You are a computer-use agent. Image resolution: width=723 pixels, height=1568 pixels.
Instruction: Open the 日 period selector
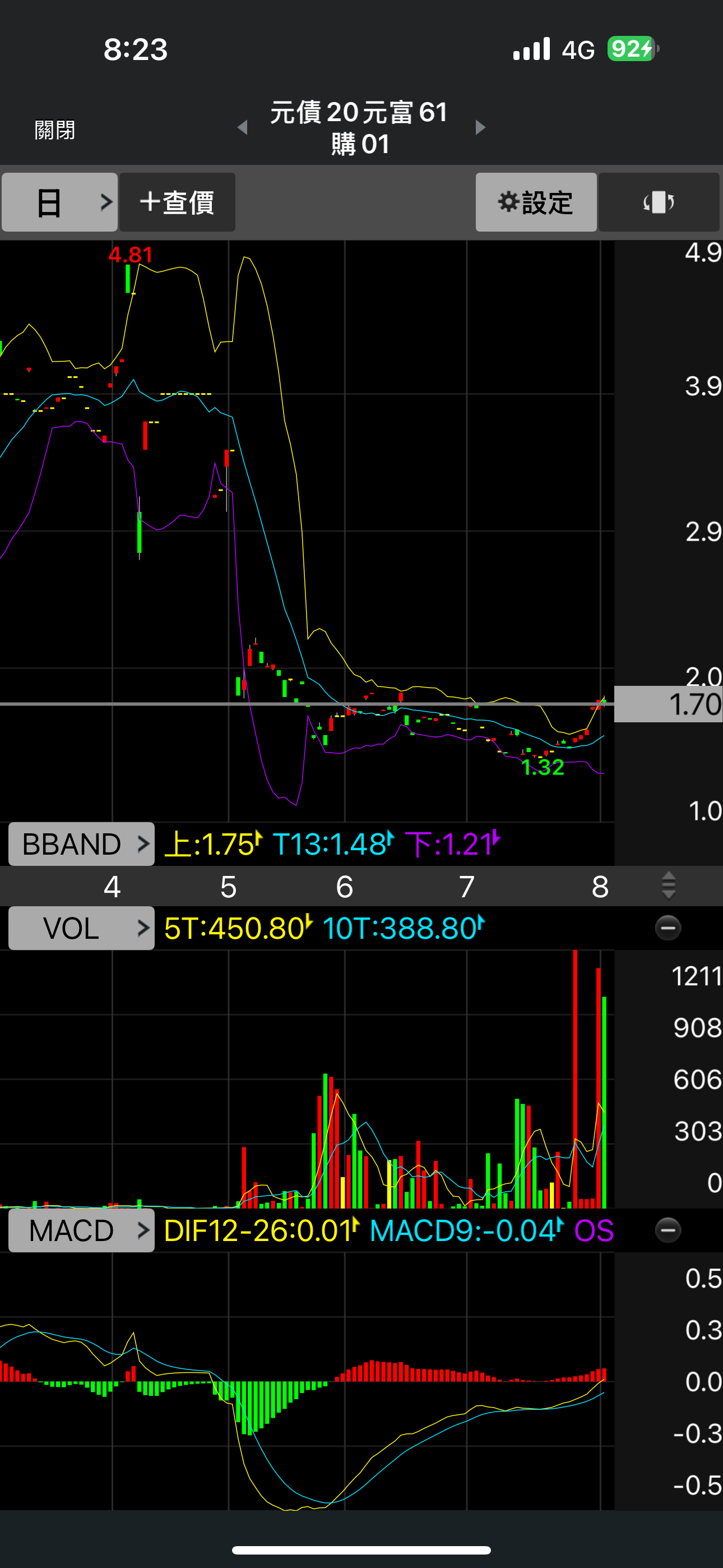pos(59,202)
